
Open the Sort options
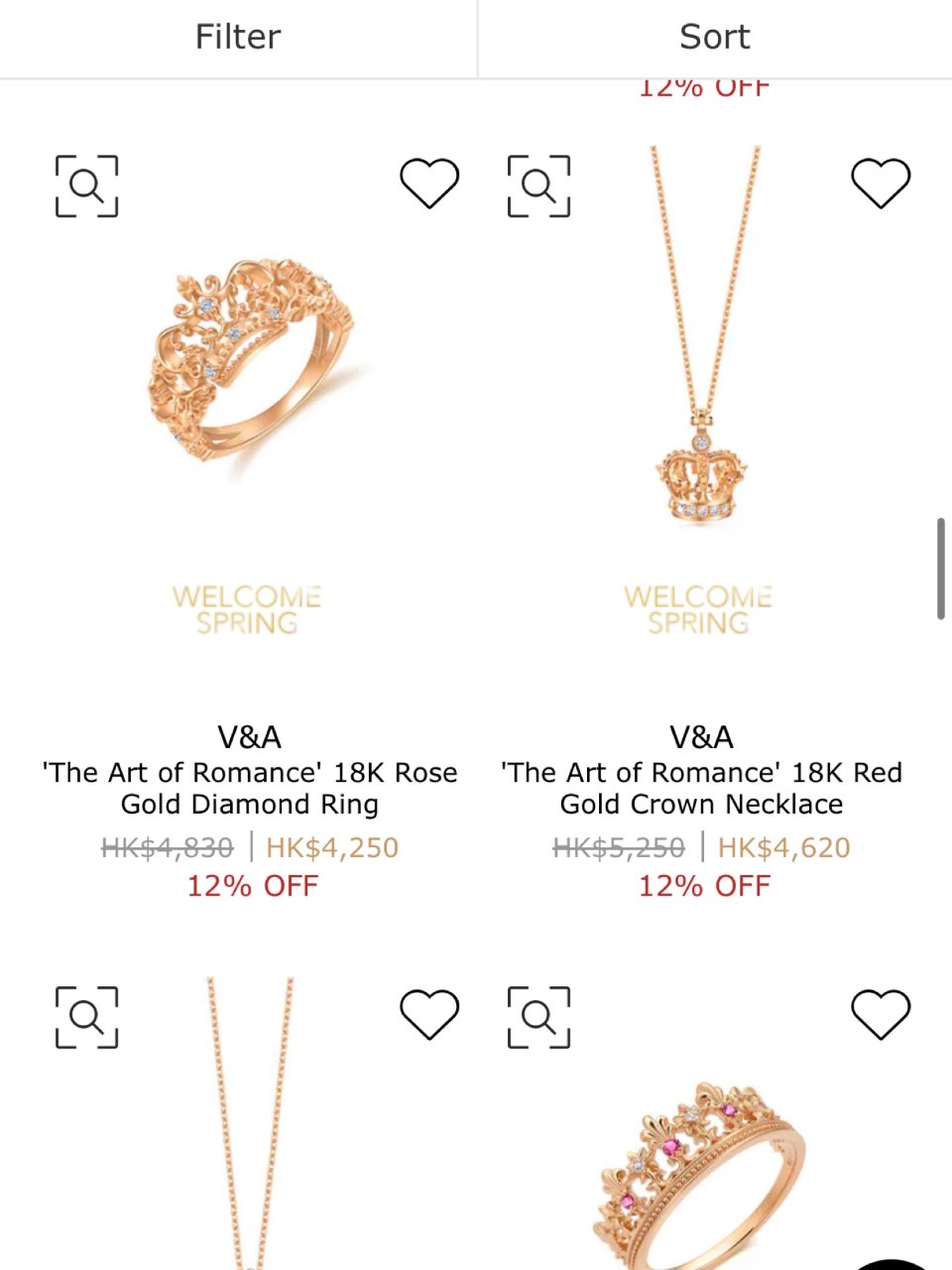pyautogui.click(x=714, y=37)
